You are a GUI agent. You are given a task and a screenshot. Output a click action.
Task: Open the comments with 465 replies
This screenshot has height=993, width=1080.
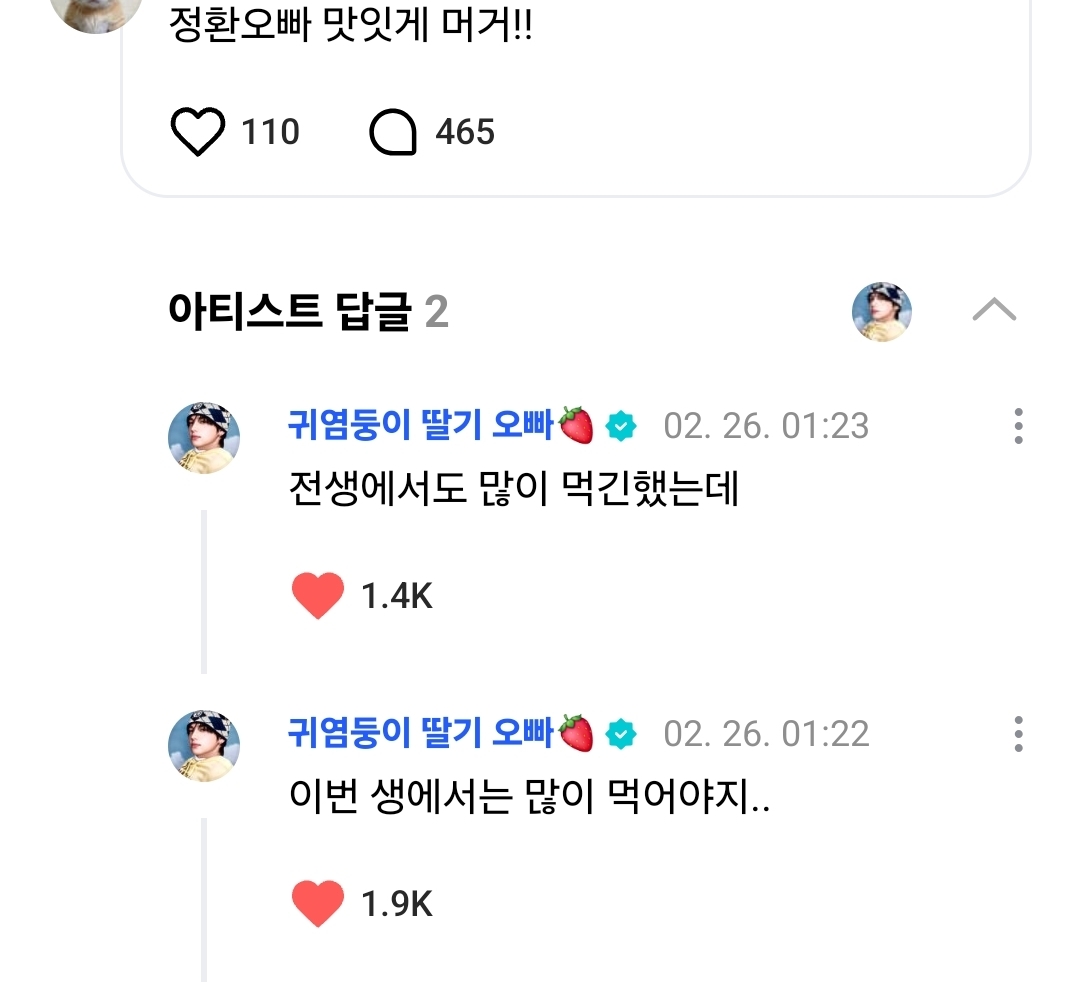click(393, 132)
